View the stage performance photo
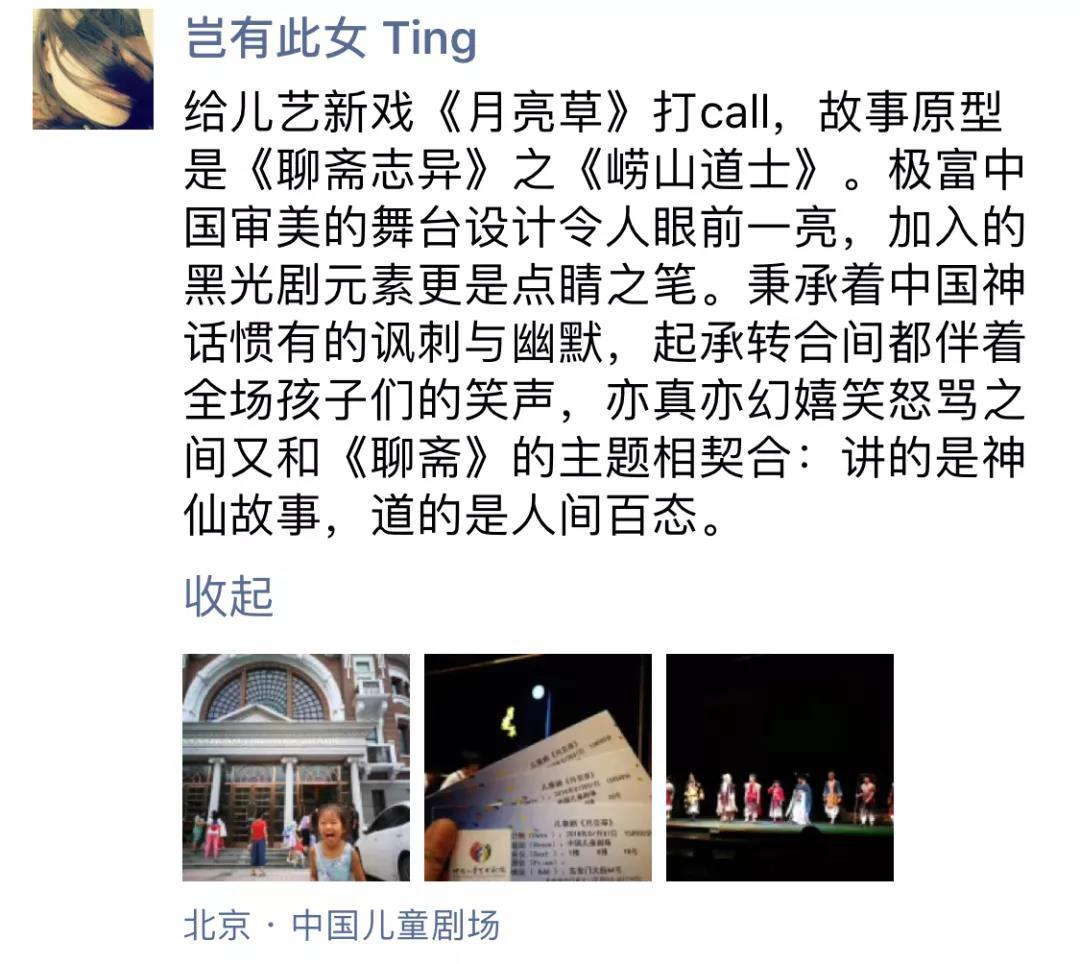Screen dimensions: 1080x964 [x=780, y=767]
